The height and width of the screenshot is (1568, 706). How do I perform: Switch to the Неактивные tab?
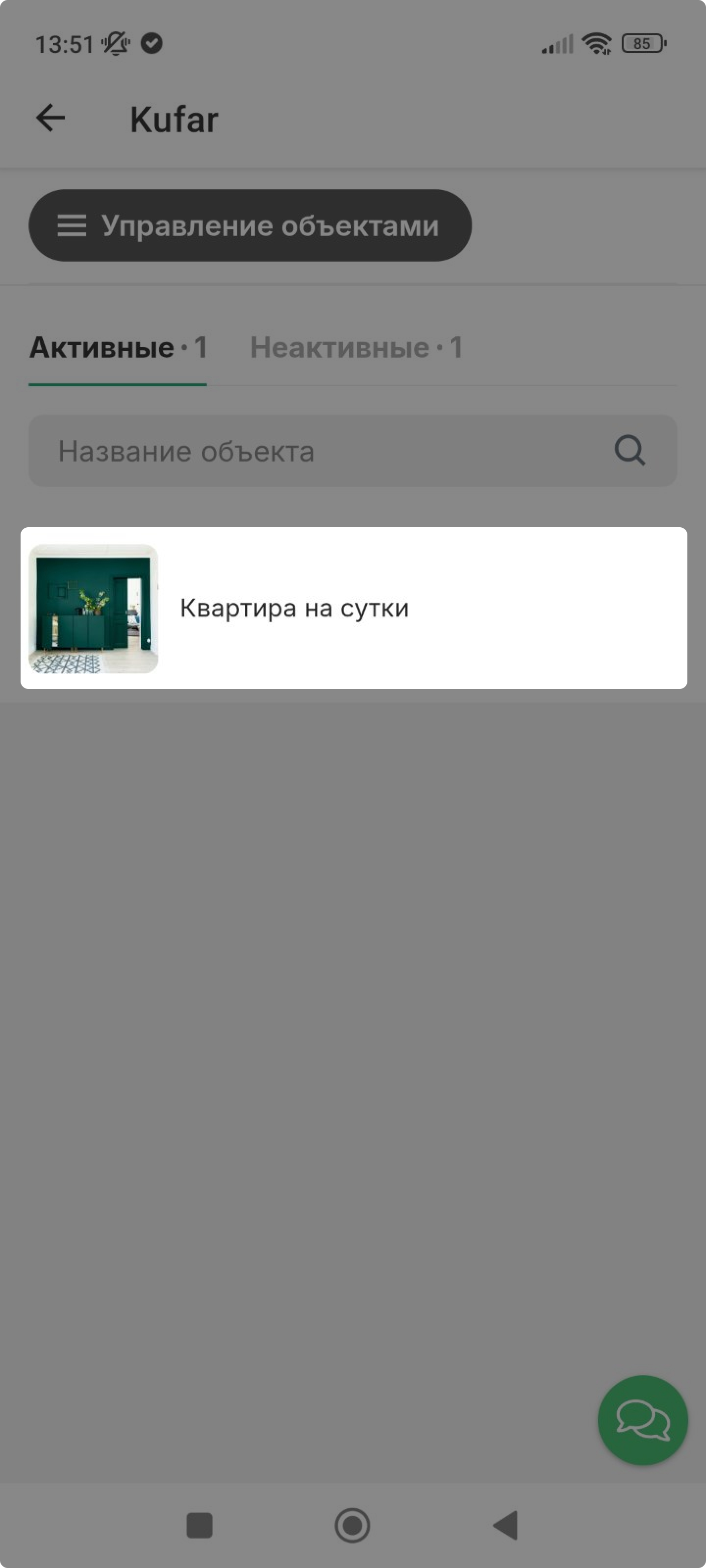(356, 348)
